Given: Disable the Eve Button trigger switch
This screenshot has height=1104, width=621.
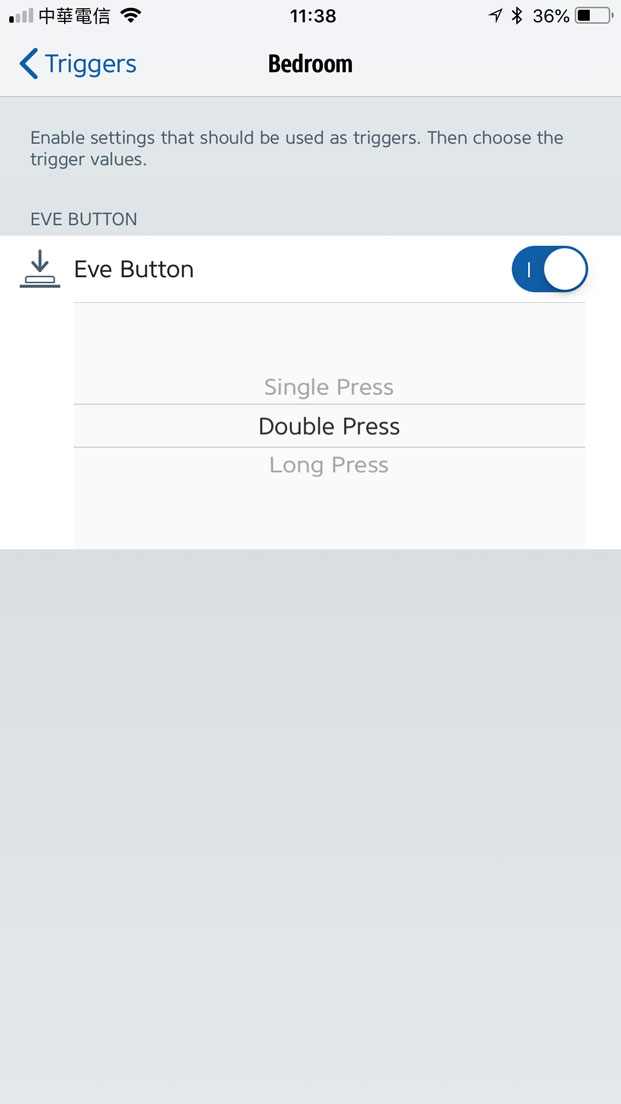Looking at the screenshot, I should click(549, 269).
